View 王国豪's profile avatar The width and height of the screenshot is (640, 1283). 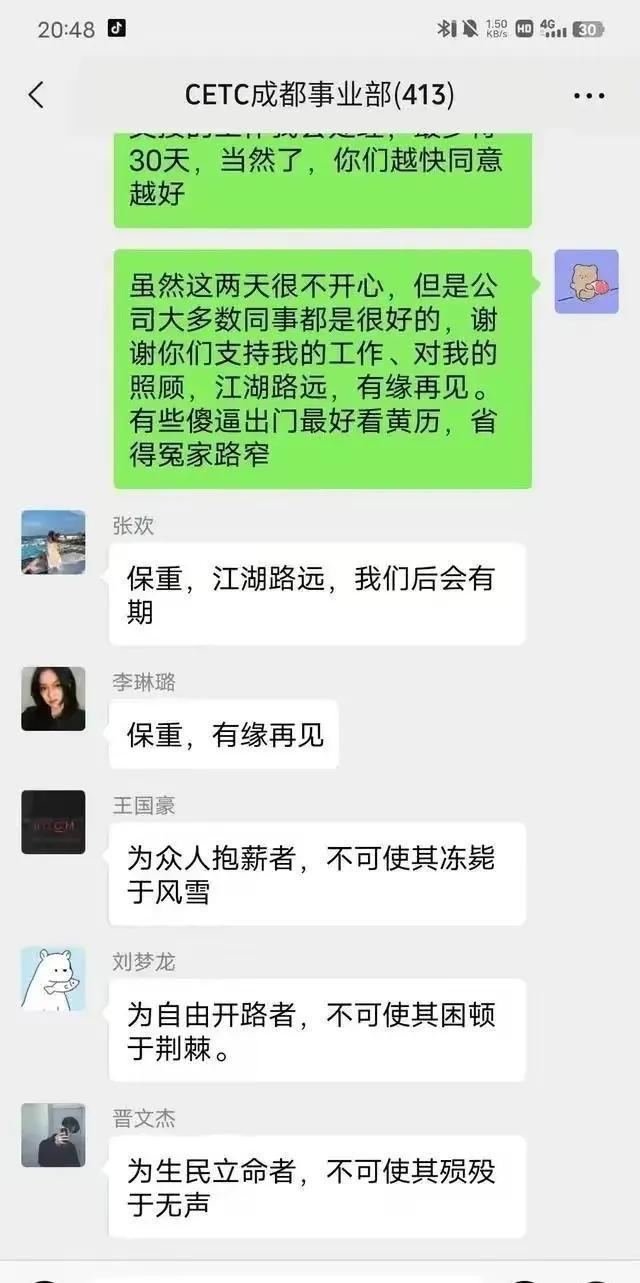pos(53,822)
